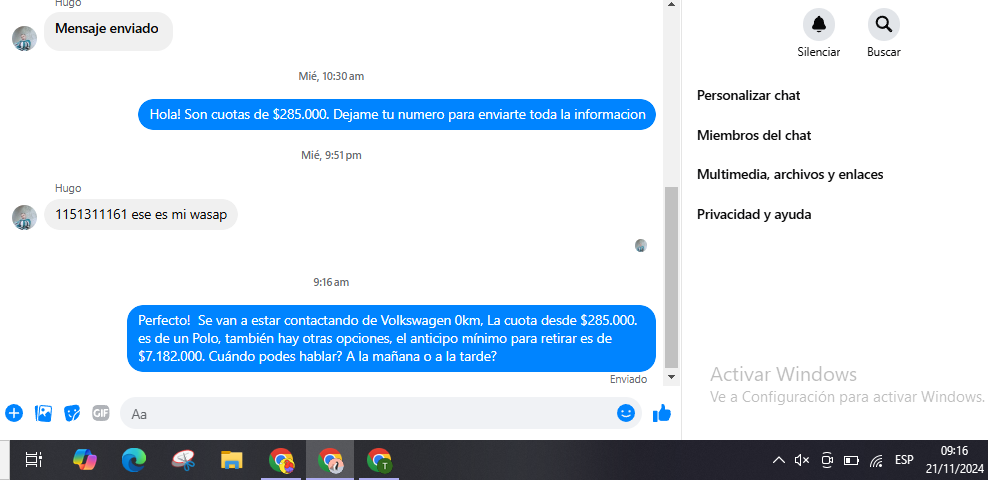Screen dimensions: 988x480
Task: Send a thumbs-up like
Action: click(x=661, y=413)
